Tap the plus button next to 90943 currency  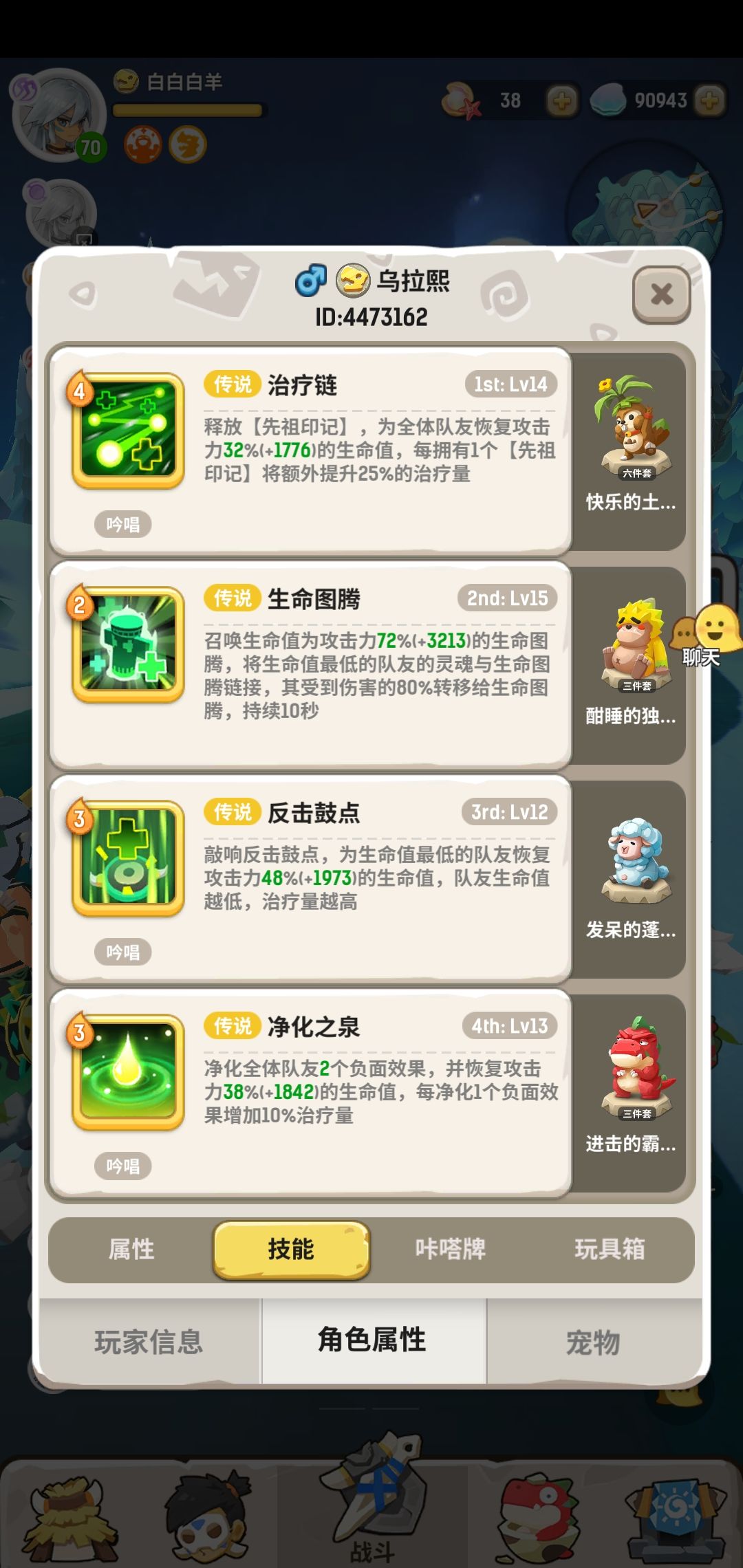(708, 102)
